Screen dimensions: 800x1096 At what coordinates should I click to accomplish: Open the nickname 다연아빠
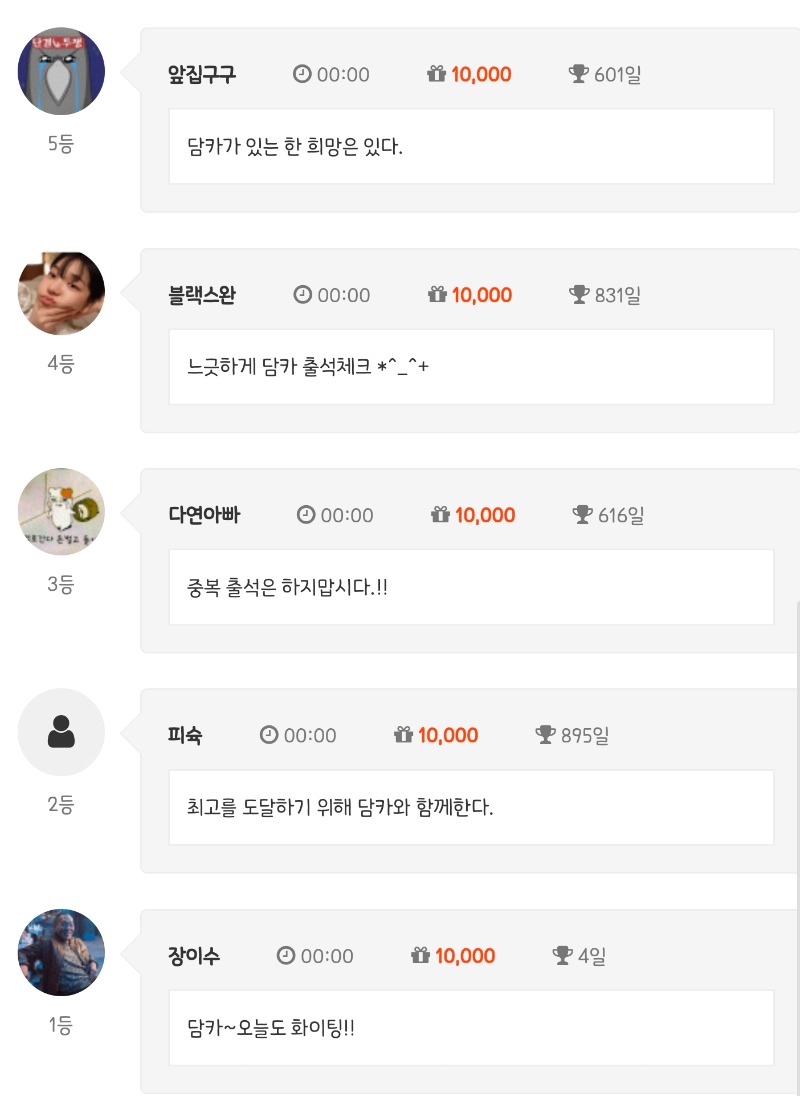coord(204,515)
